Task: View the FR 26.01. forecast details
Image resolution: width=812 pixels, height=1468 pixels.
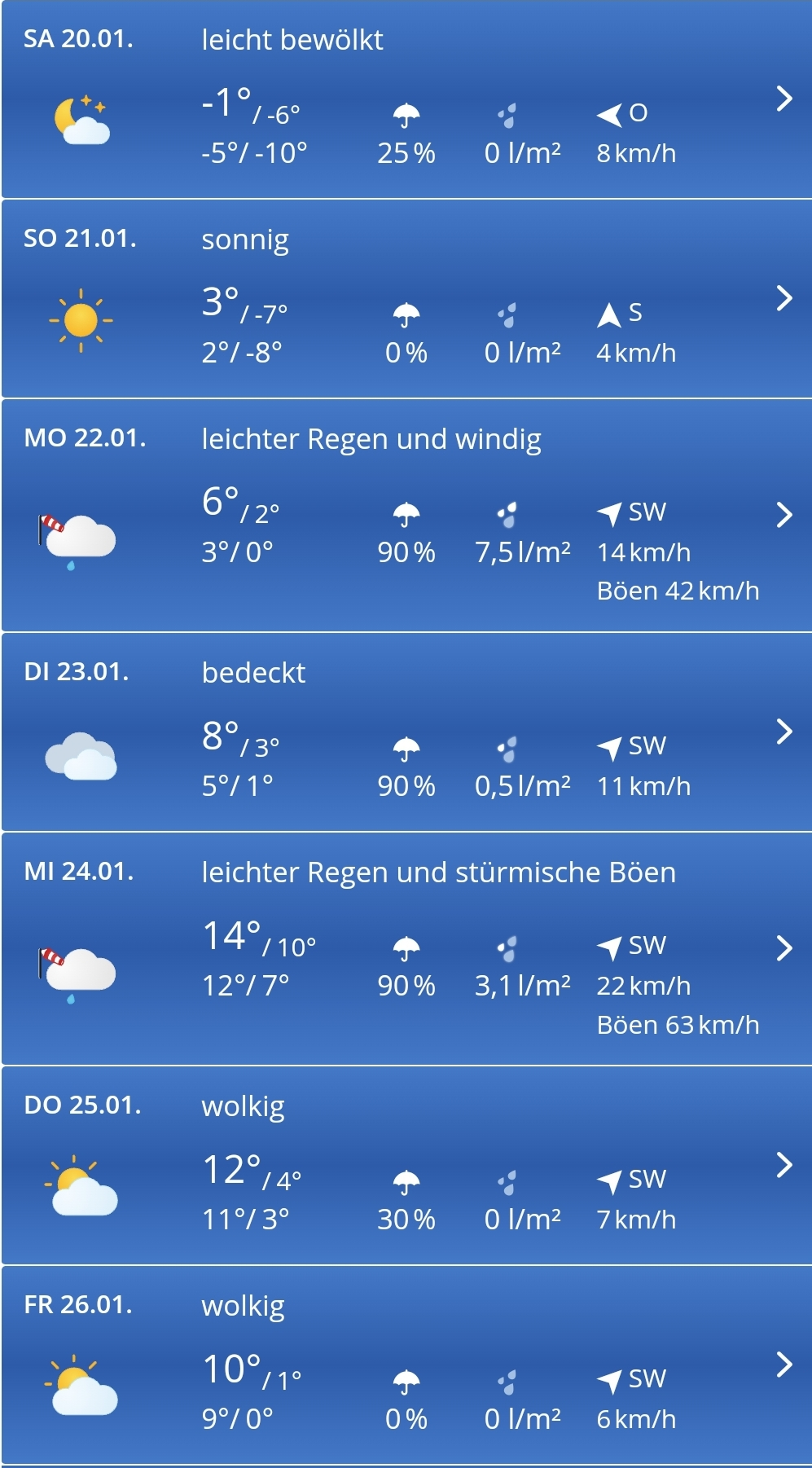Action: point(406,1365)
